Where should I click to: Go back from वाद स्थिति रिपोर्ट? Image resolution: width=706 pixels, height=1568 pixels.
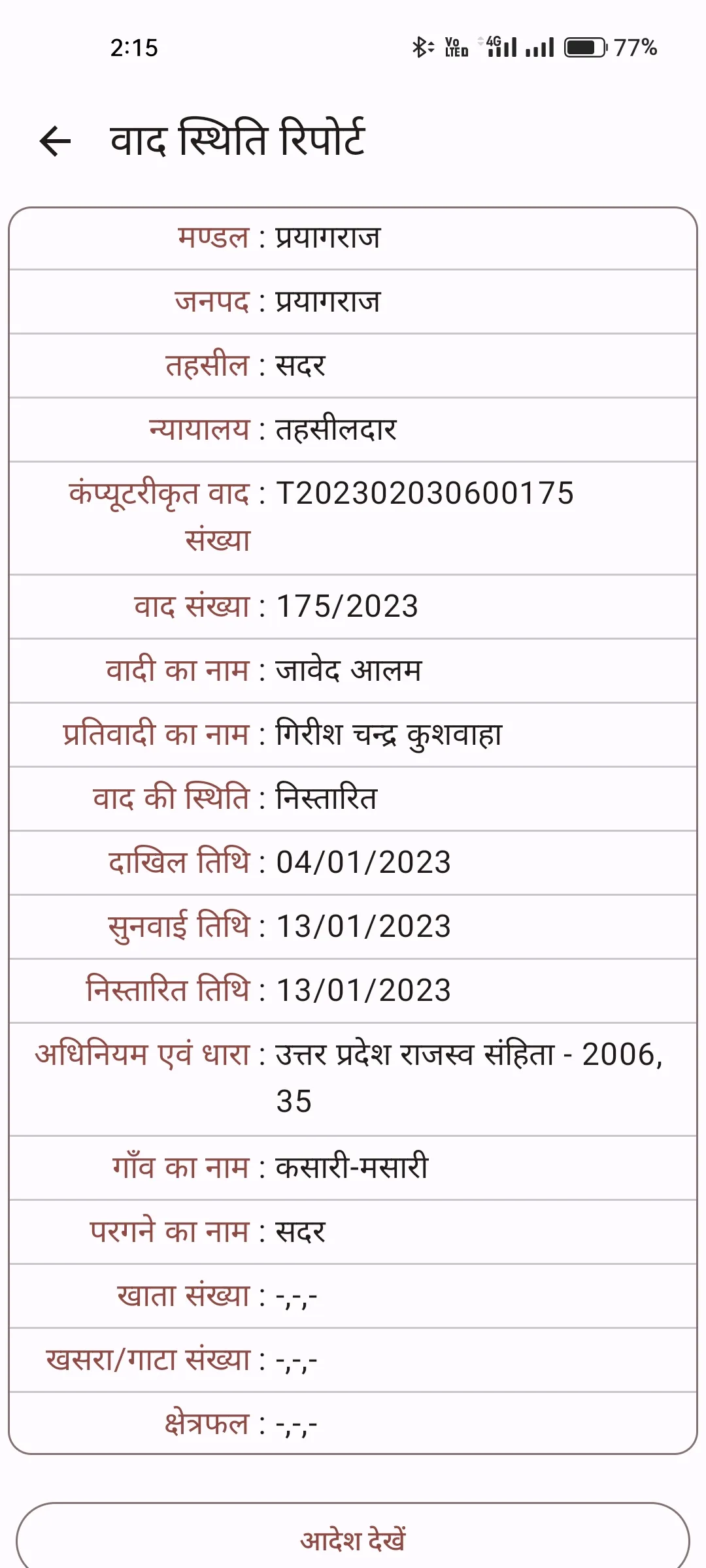coord(56,140)
